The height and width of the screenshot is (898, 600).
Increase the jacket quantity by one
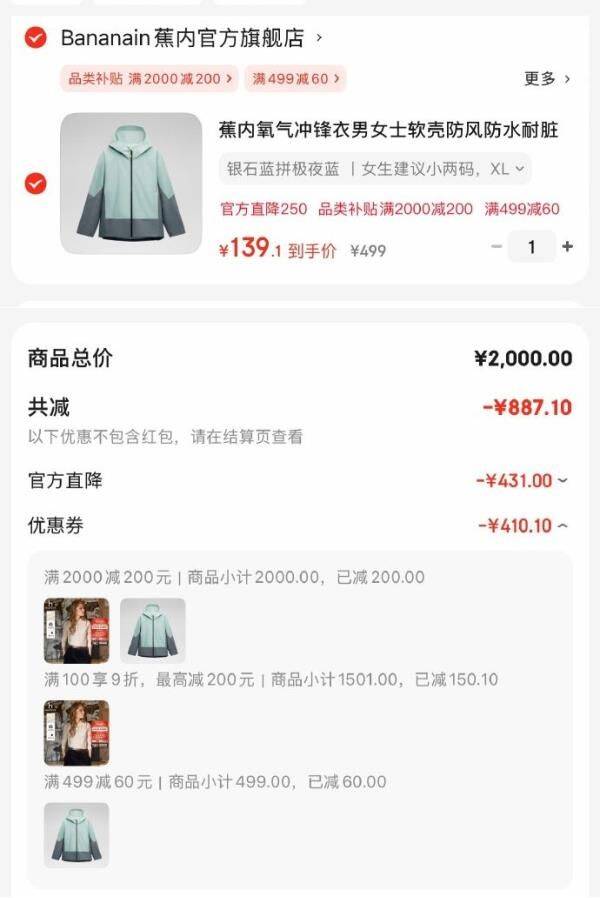coord(568,247)
